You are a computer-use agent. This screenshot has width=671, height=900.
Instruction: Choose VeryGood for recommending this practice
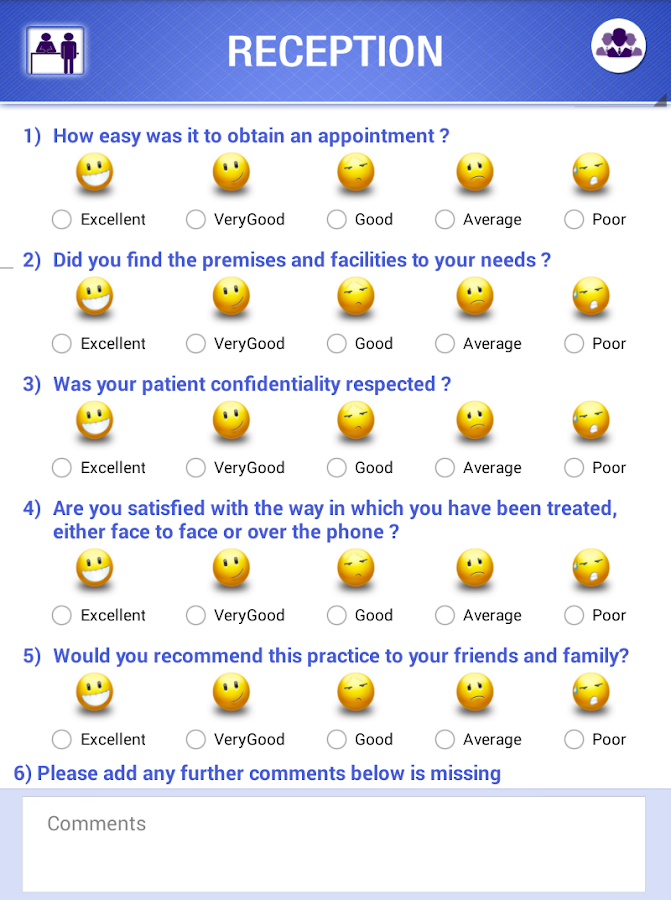pos(196,739)
